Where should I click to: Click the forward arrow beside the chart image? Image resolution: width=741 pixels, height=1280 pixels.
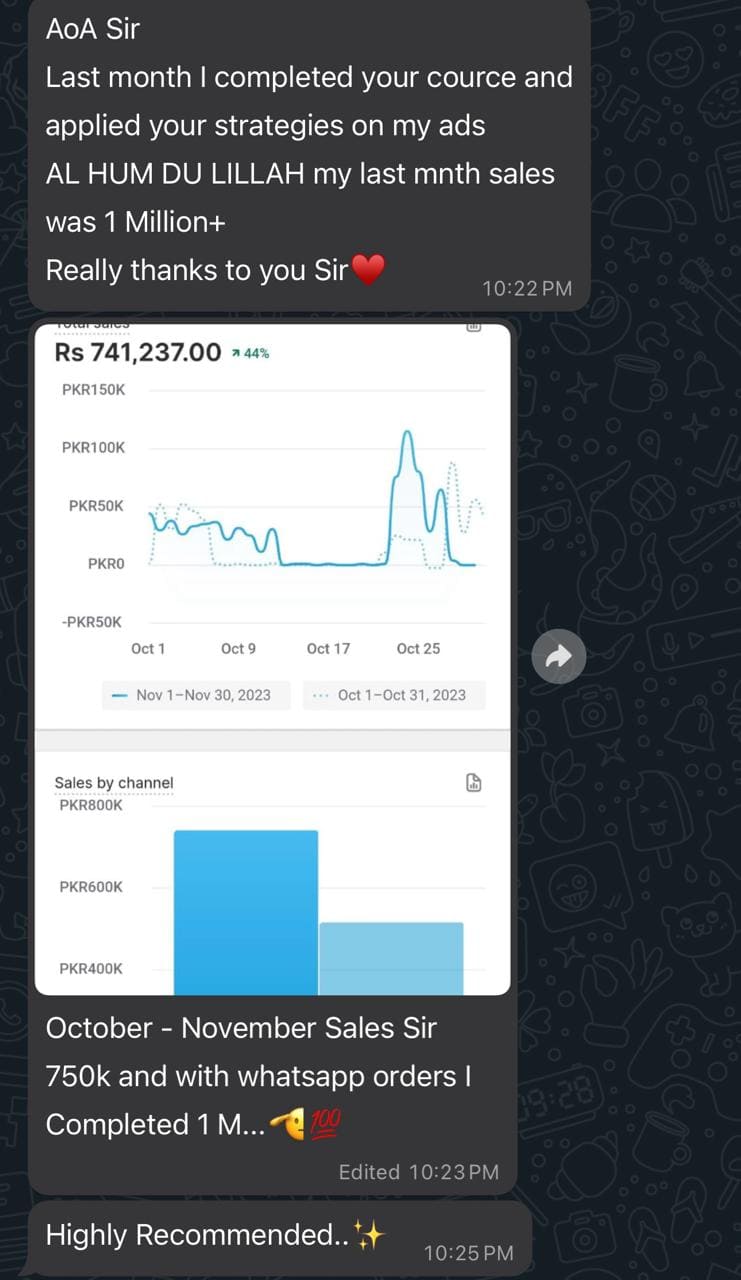click(558, 655)
